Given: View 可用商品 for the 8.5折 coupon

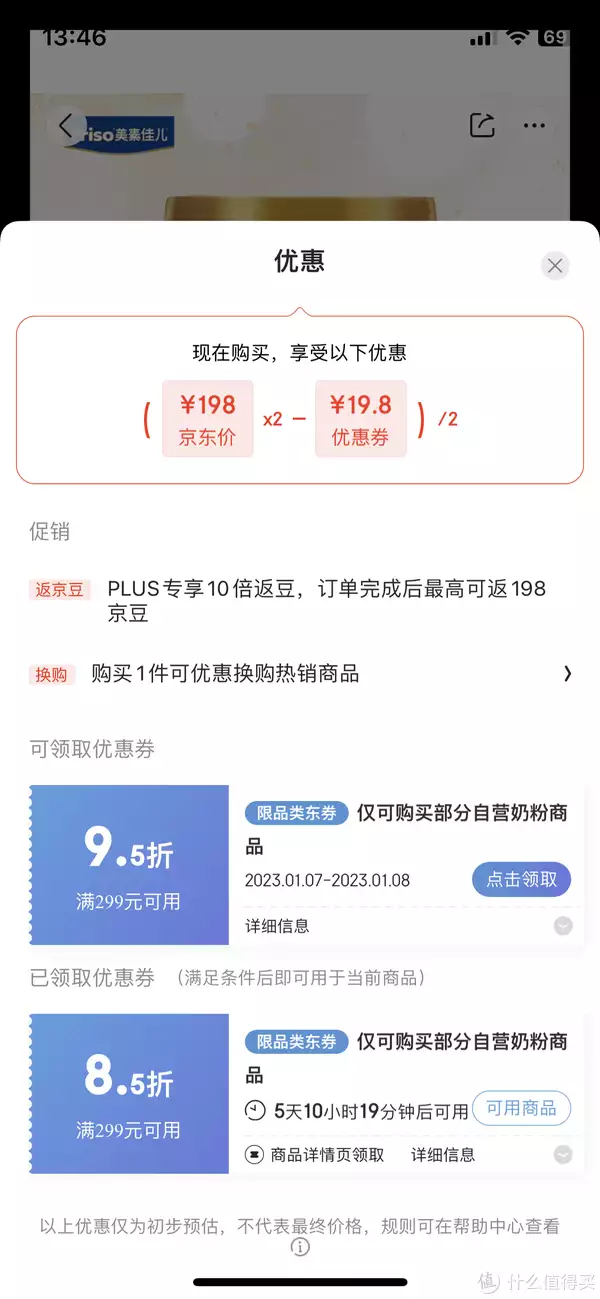Looking at the screenshot, I should [x=521, y=1109].
